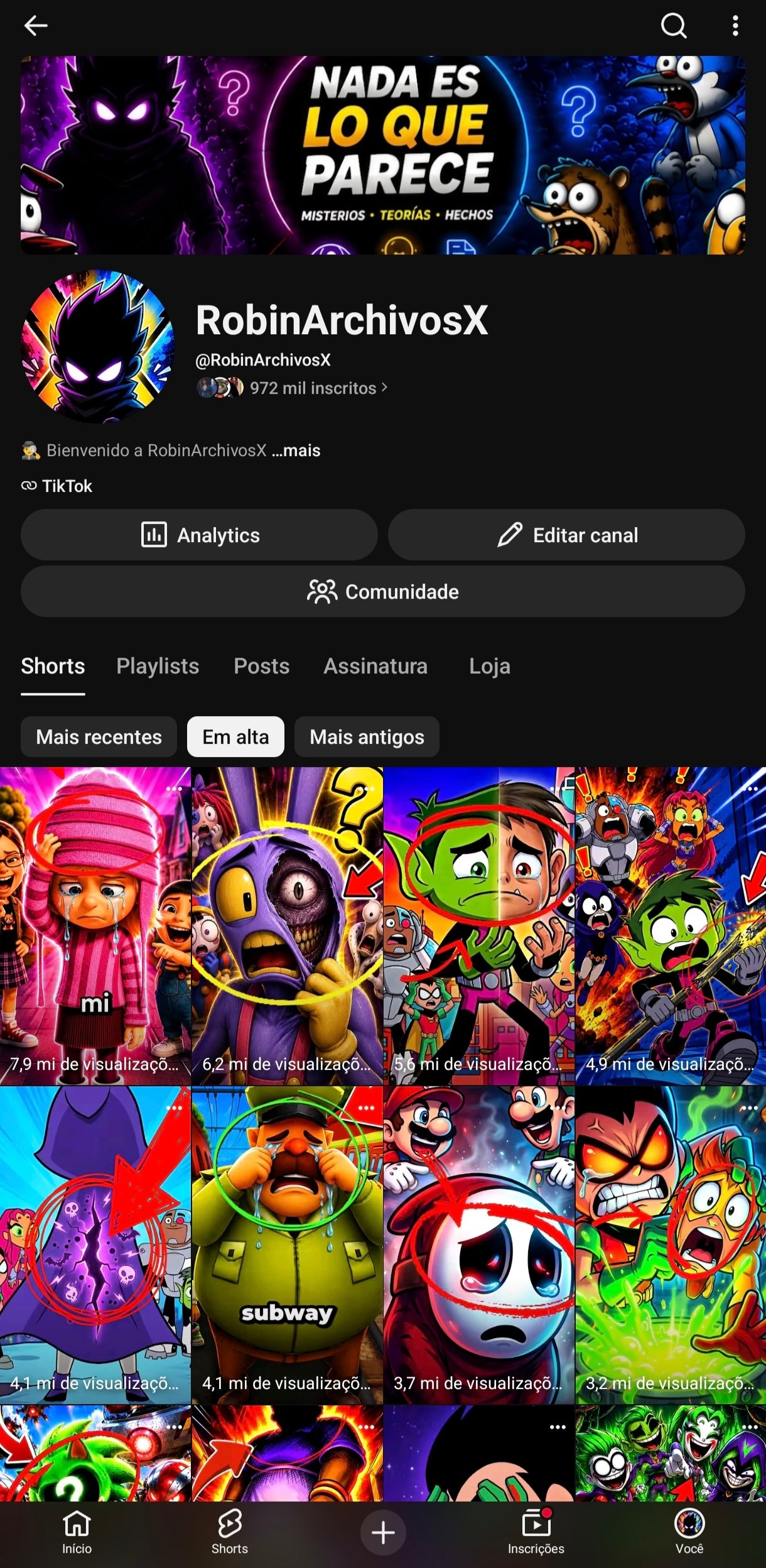Open the three-dot overflow menu

pyautogui.click(x=735, y=26)
